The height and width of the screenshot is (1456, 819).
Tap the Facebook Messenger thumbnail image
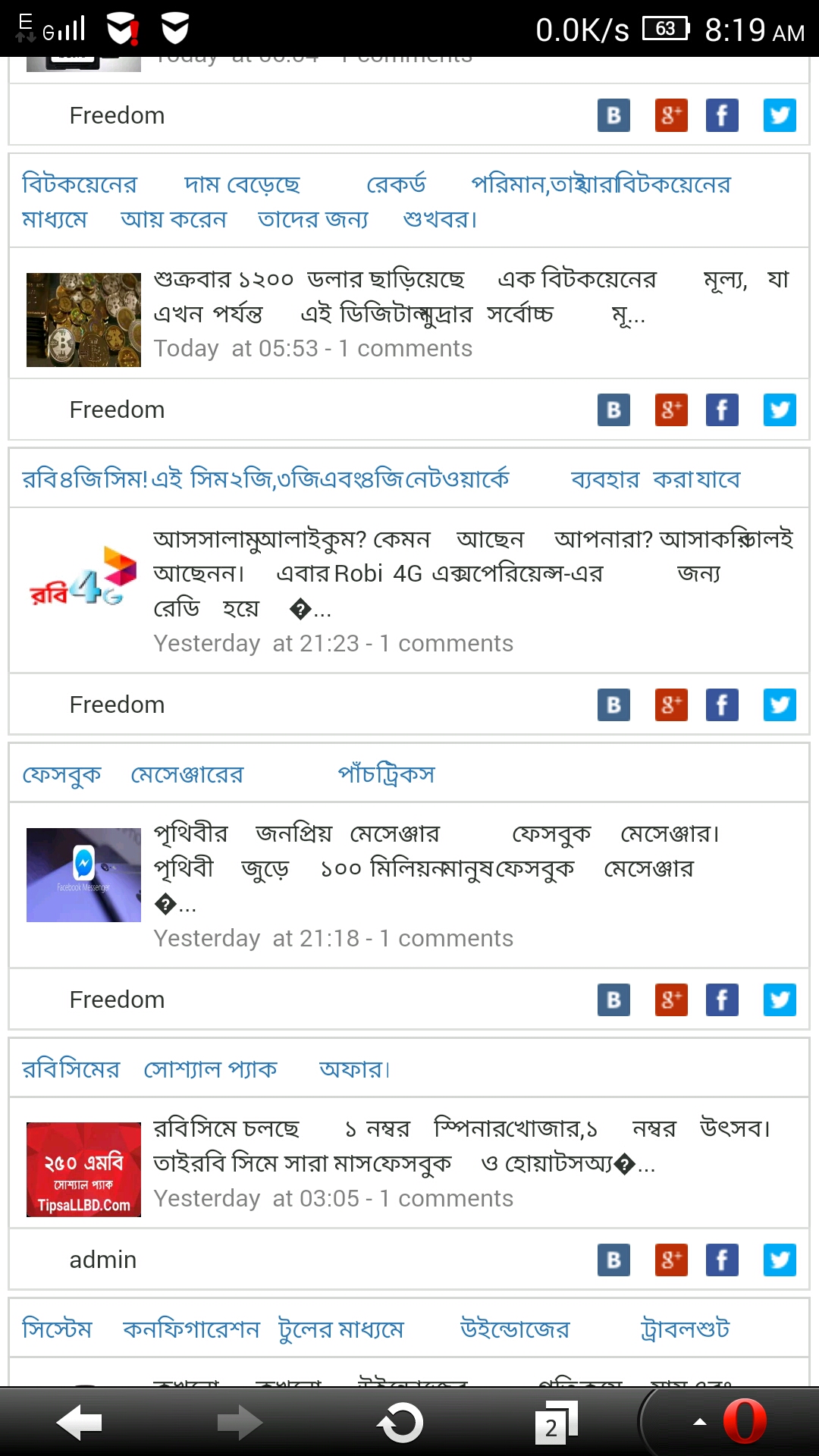click(83, 875)
